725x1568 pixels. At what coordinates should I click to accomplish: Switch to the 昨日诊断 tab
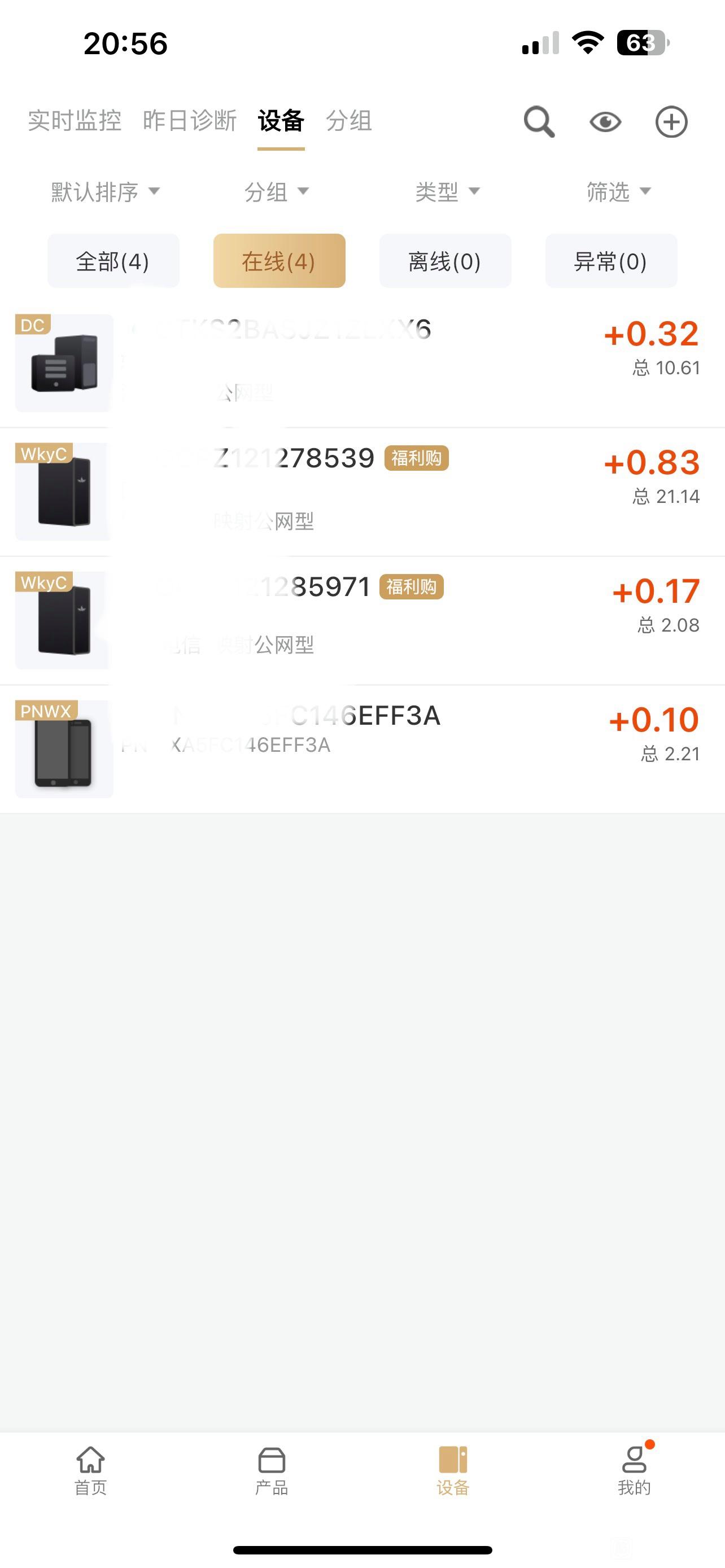(x=189, y=121)
